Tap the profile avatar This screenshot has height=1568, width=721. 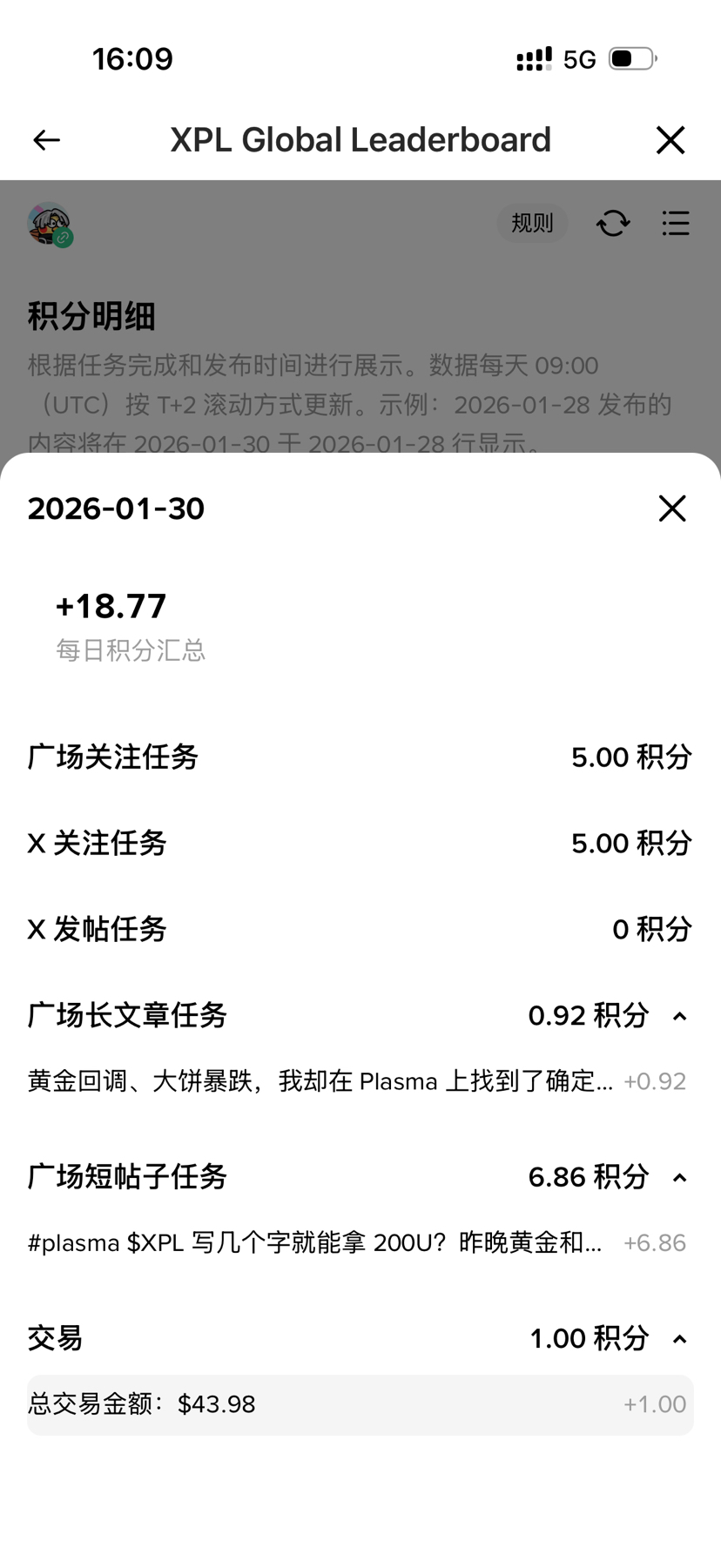[49, 225]
